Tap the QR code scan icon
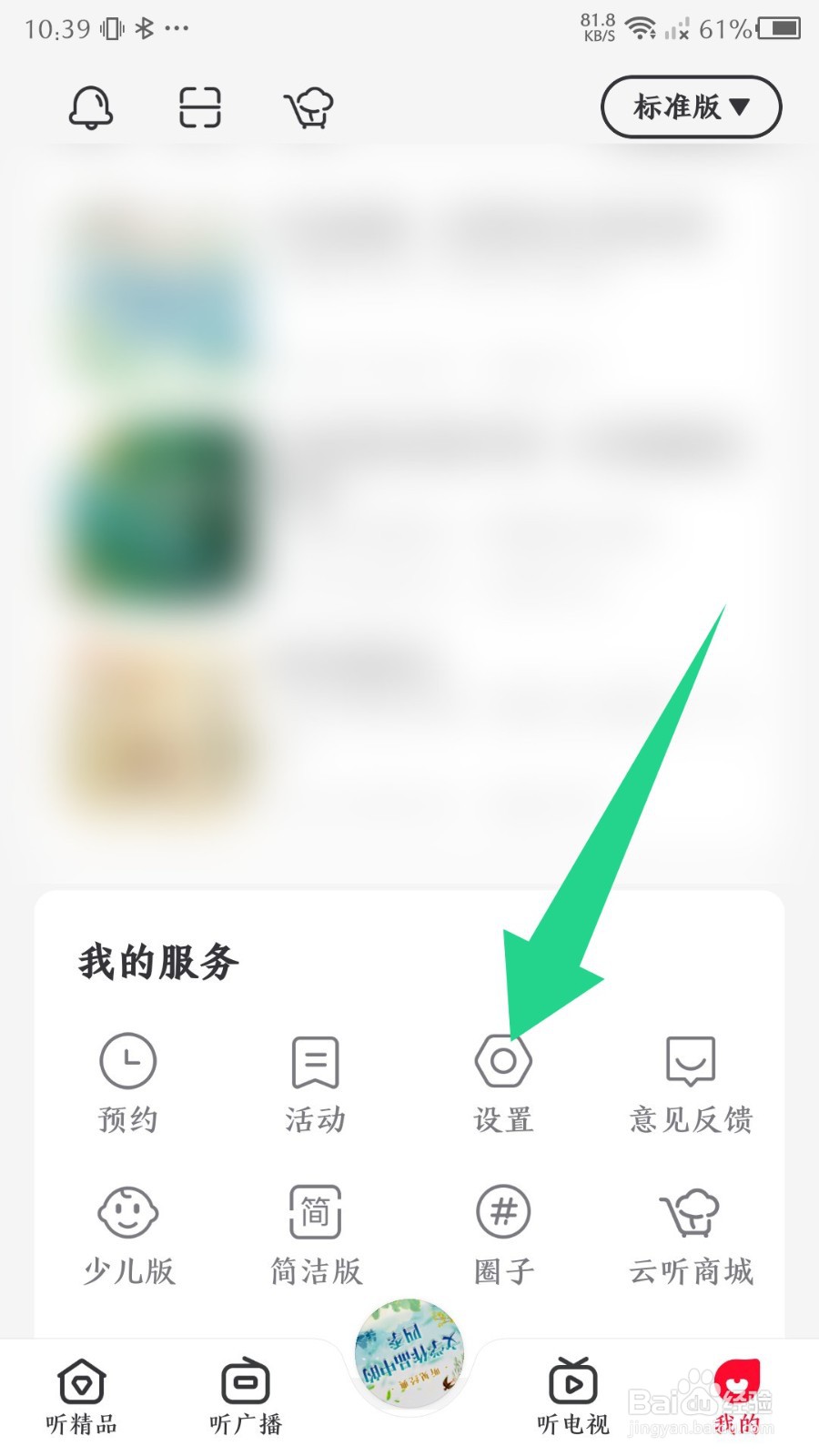 (x=199, y=106)
